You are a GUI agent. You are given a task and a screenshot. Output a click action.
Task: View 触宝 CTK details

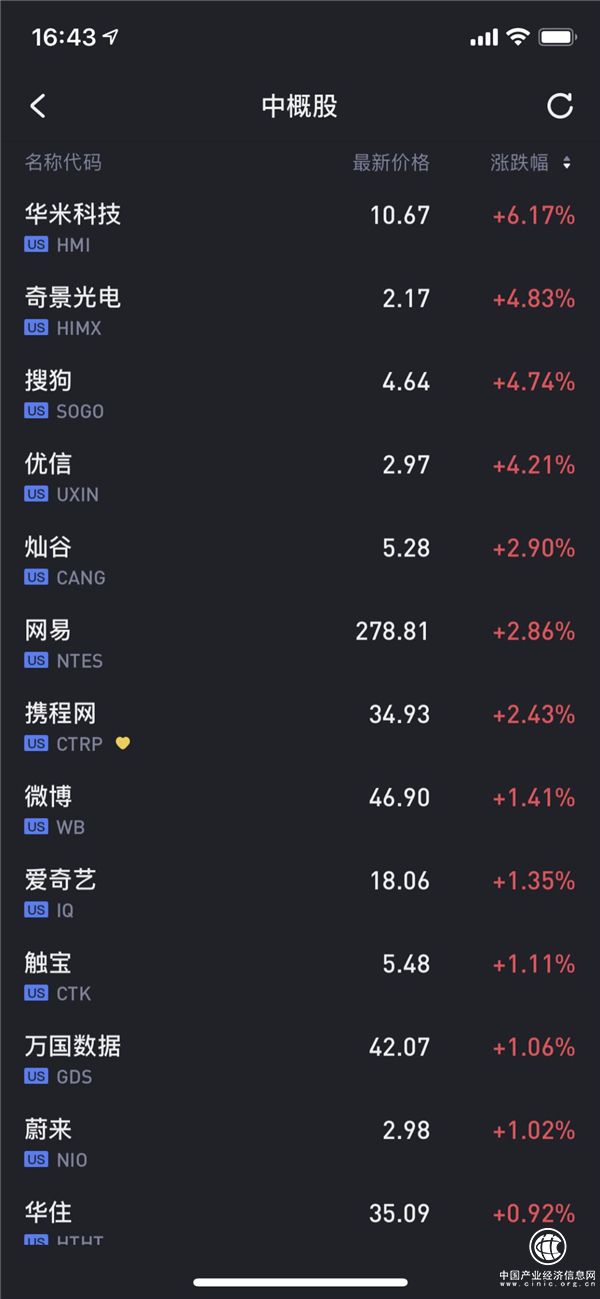click(300, 975)
